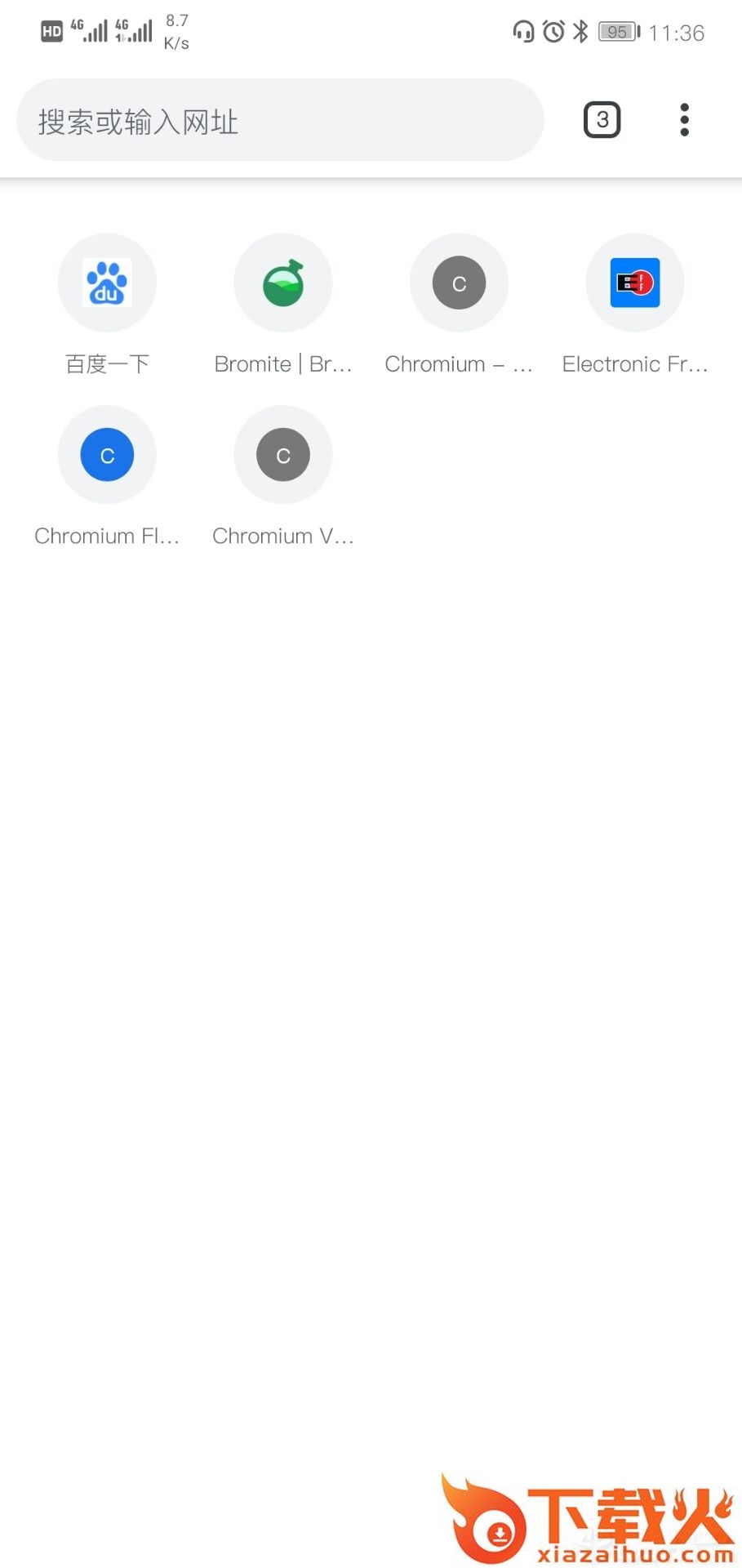Tap the search or enter URL box
The height and width of the screenshot is (1568, 742).
click(279, 121)
